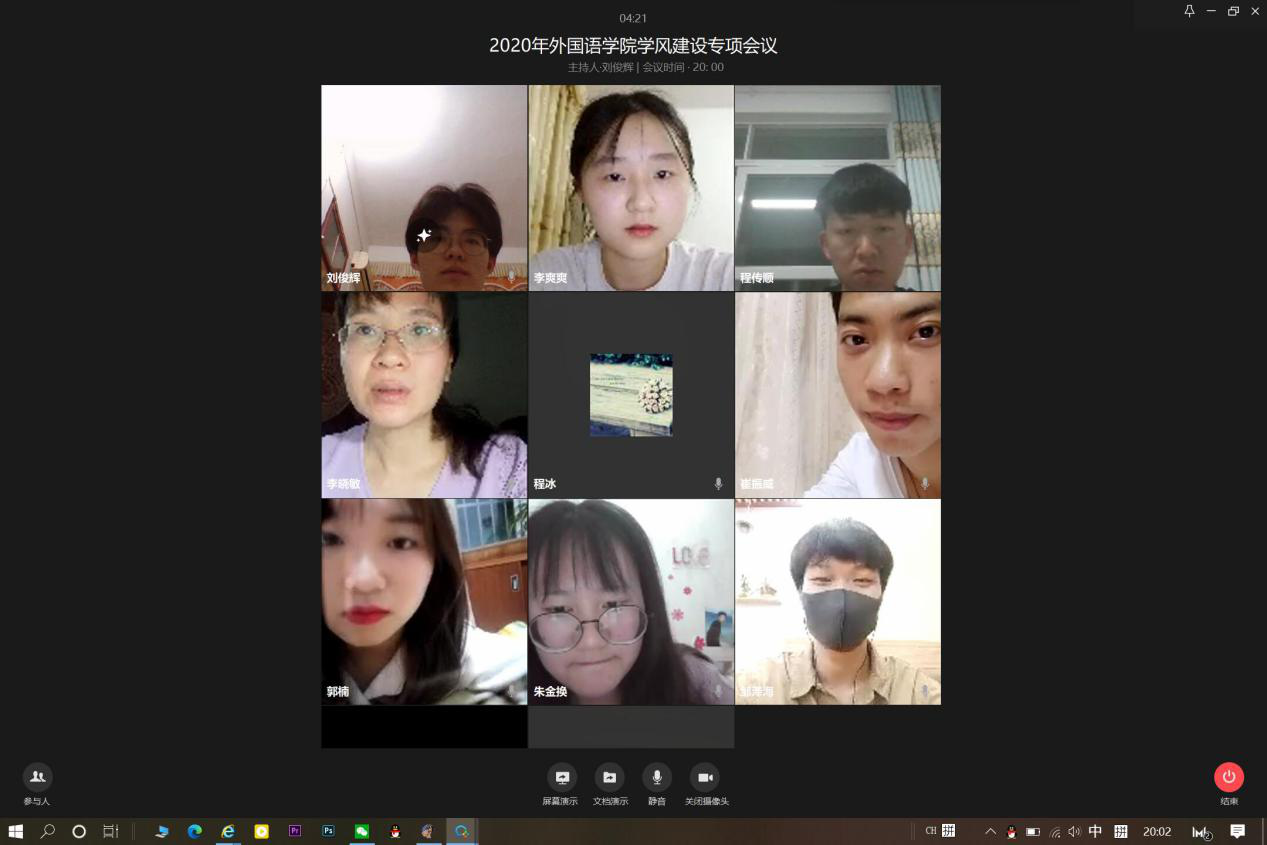Open the Windows Start menu
The image size is (1267, 845).
[15, 831]
